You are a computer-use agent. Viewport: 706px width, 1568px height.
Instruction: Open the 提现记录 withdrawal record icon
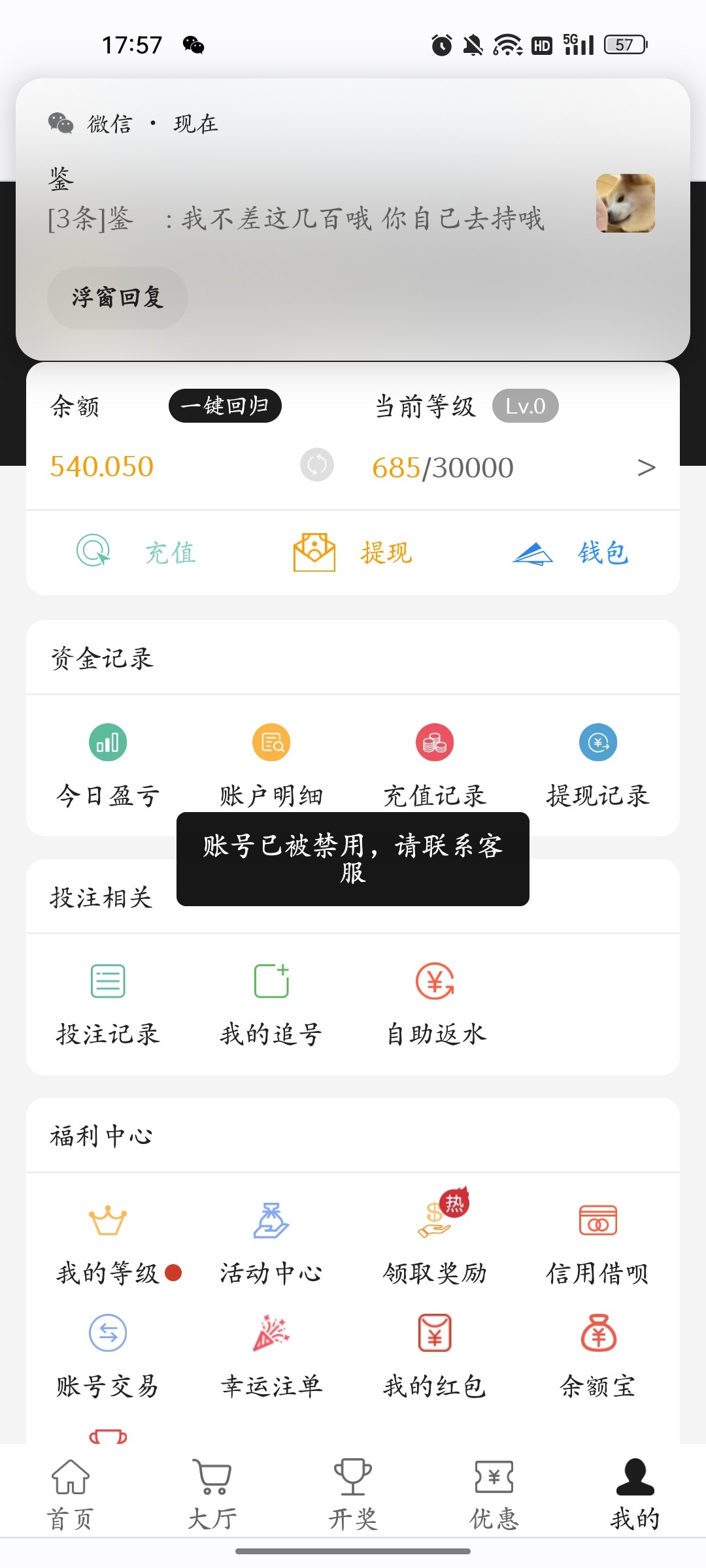point(597,742)
